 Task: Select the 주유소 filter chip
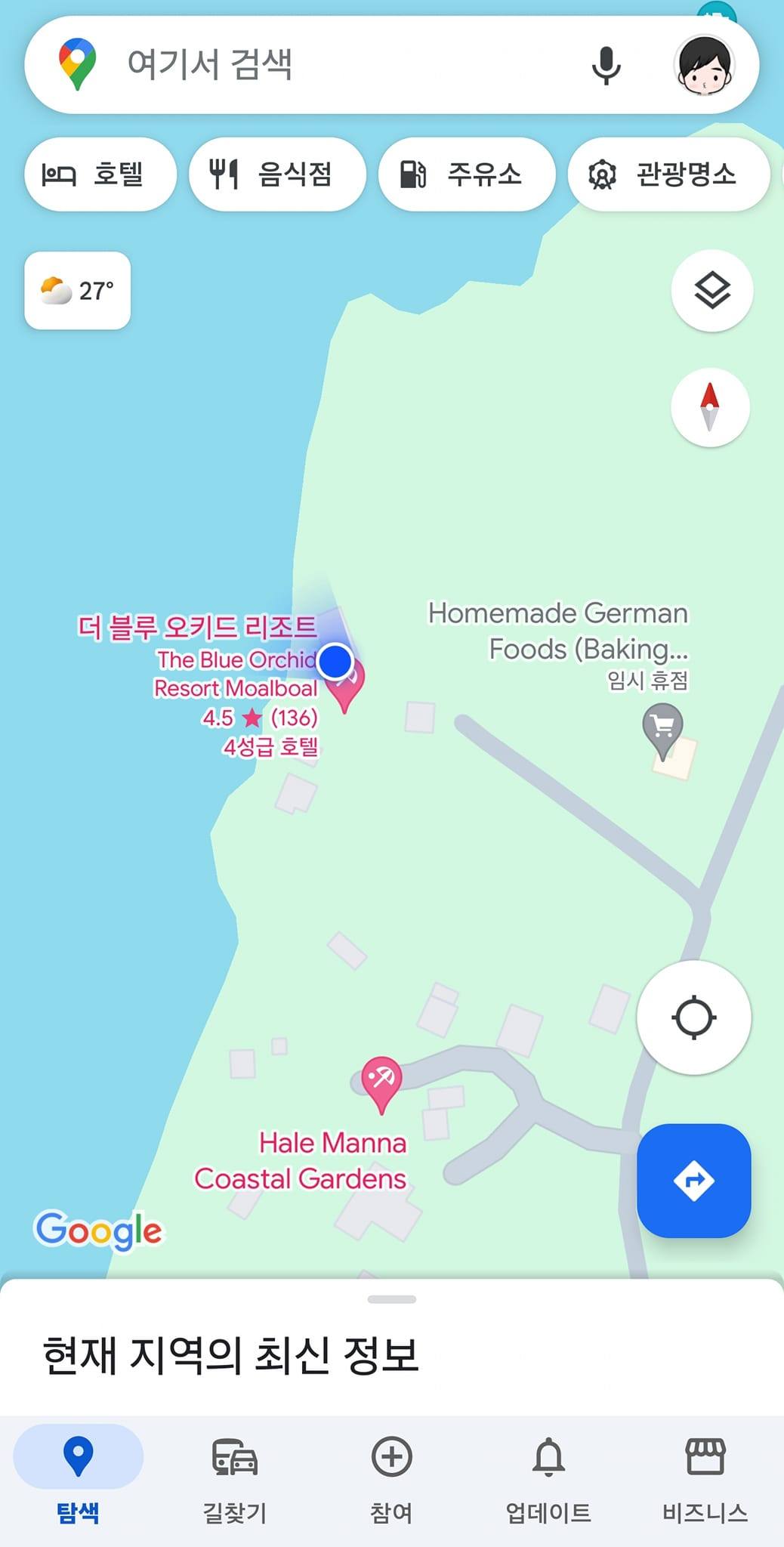466,174
